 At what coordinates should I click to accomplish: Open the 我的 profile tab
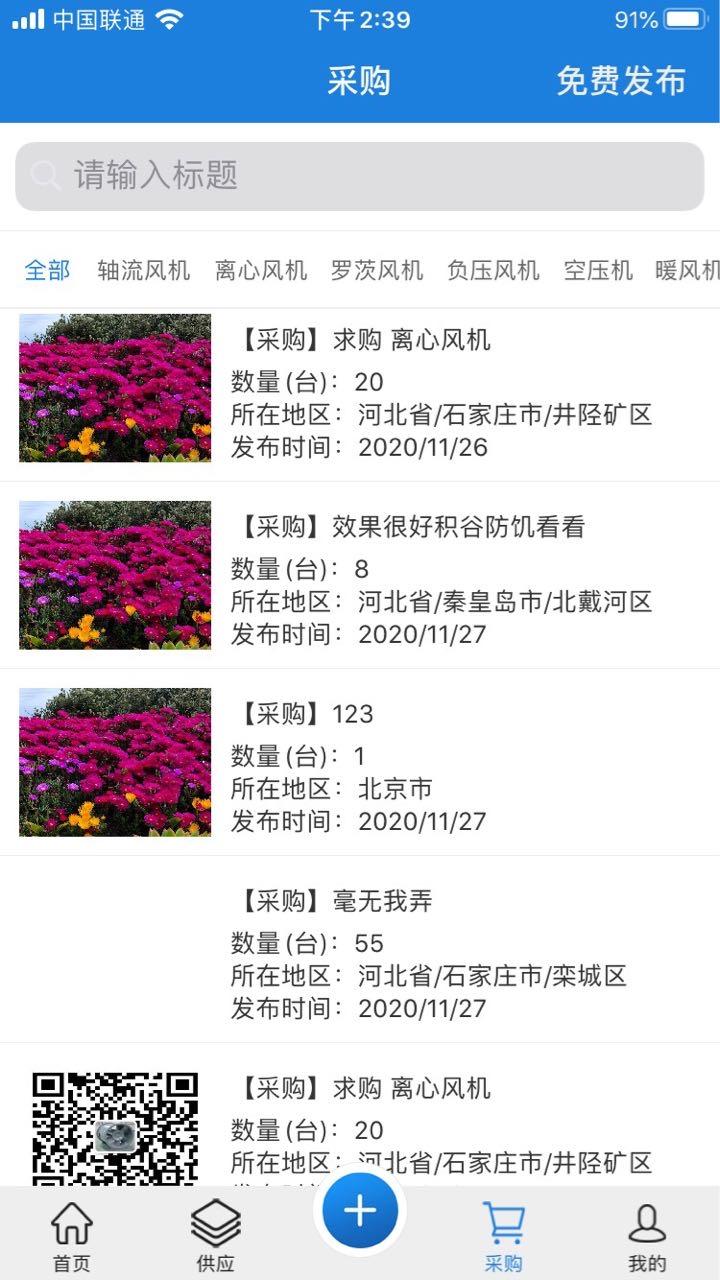tap(647, 1237)
